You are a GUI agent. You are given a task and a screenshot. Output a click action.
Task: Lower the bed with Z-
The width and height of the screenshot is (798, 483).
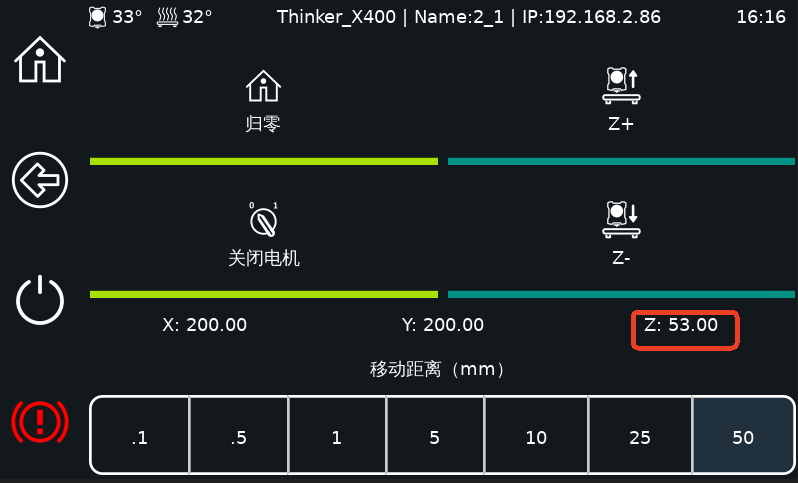[x=621, y=237]
